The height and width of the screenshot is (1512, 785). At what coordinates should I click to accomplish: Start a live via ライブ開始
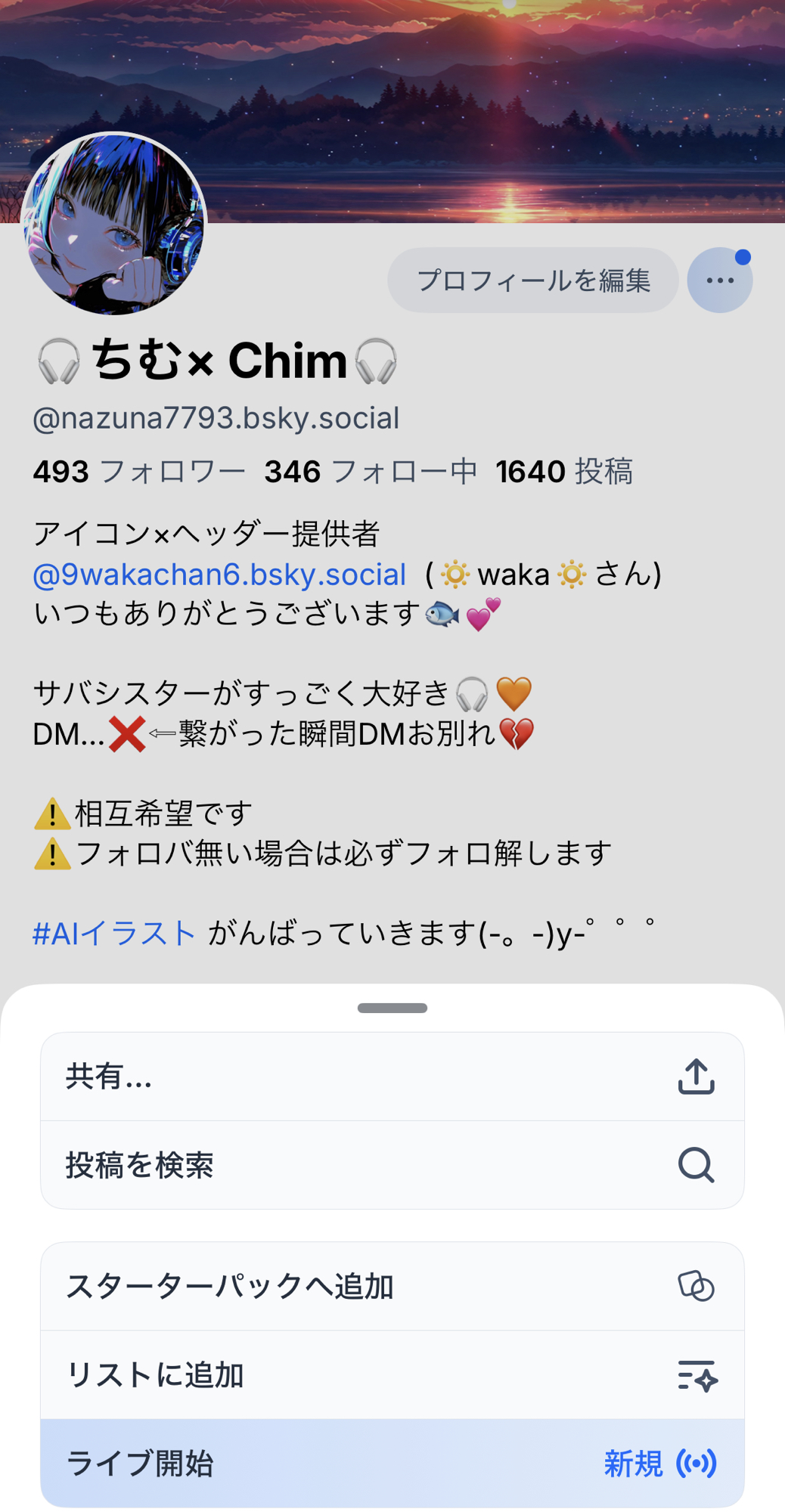pos(392,1463)
